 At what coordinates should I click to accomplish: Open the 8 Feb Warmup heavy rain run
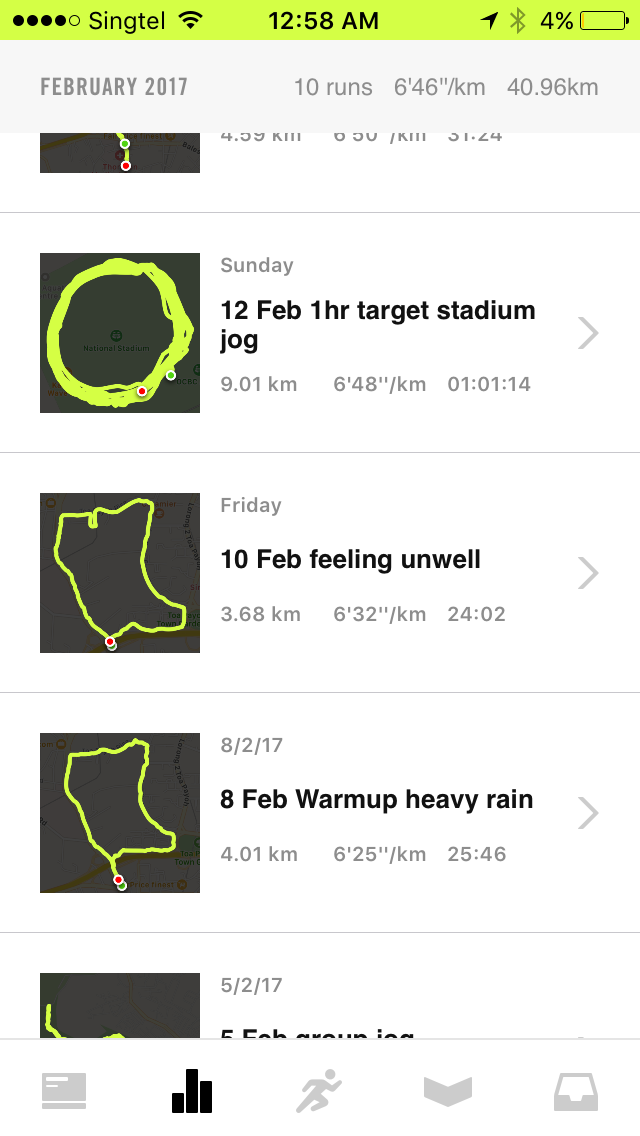(320, 812)
